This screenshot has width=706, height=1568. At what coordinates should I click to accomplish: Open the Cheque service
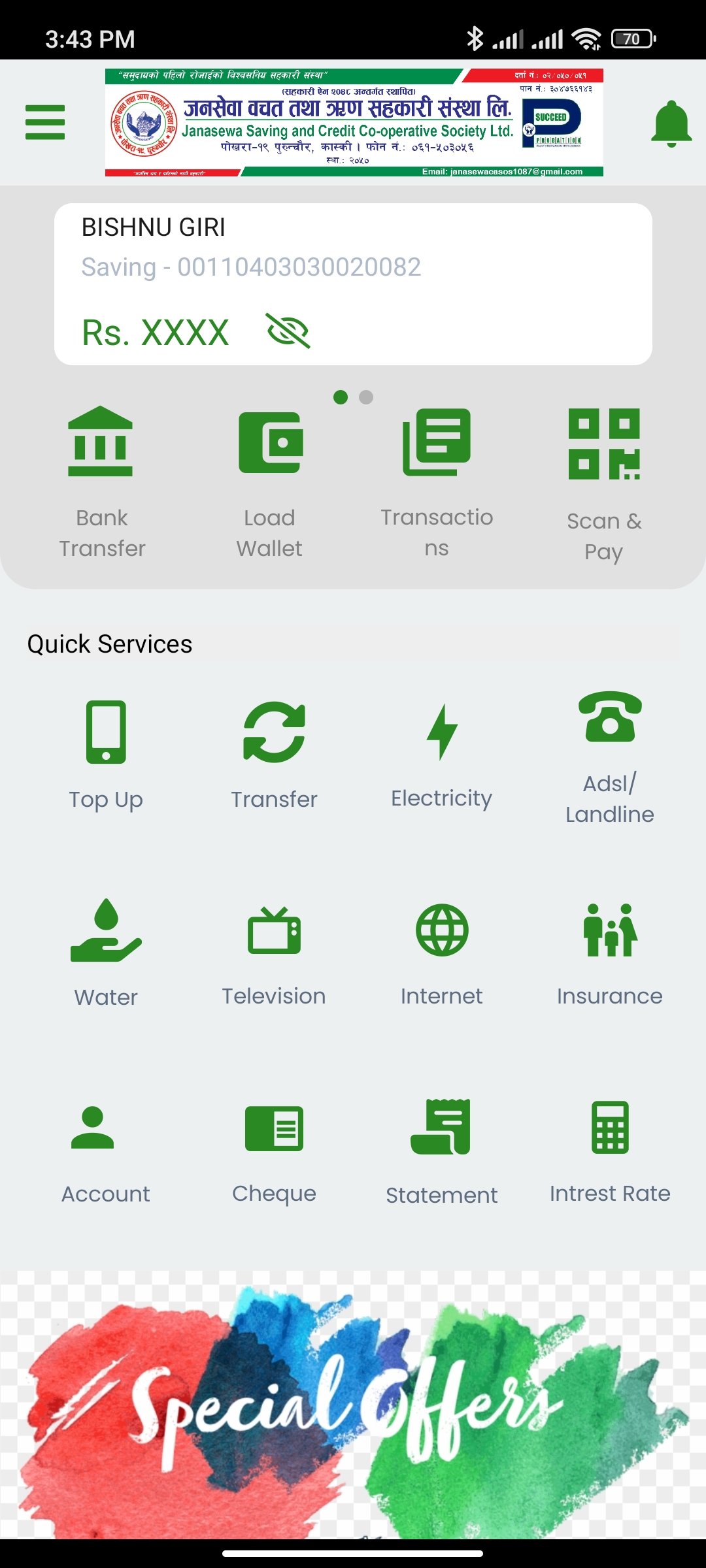click(274, 1151)
